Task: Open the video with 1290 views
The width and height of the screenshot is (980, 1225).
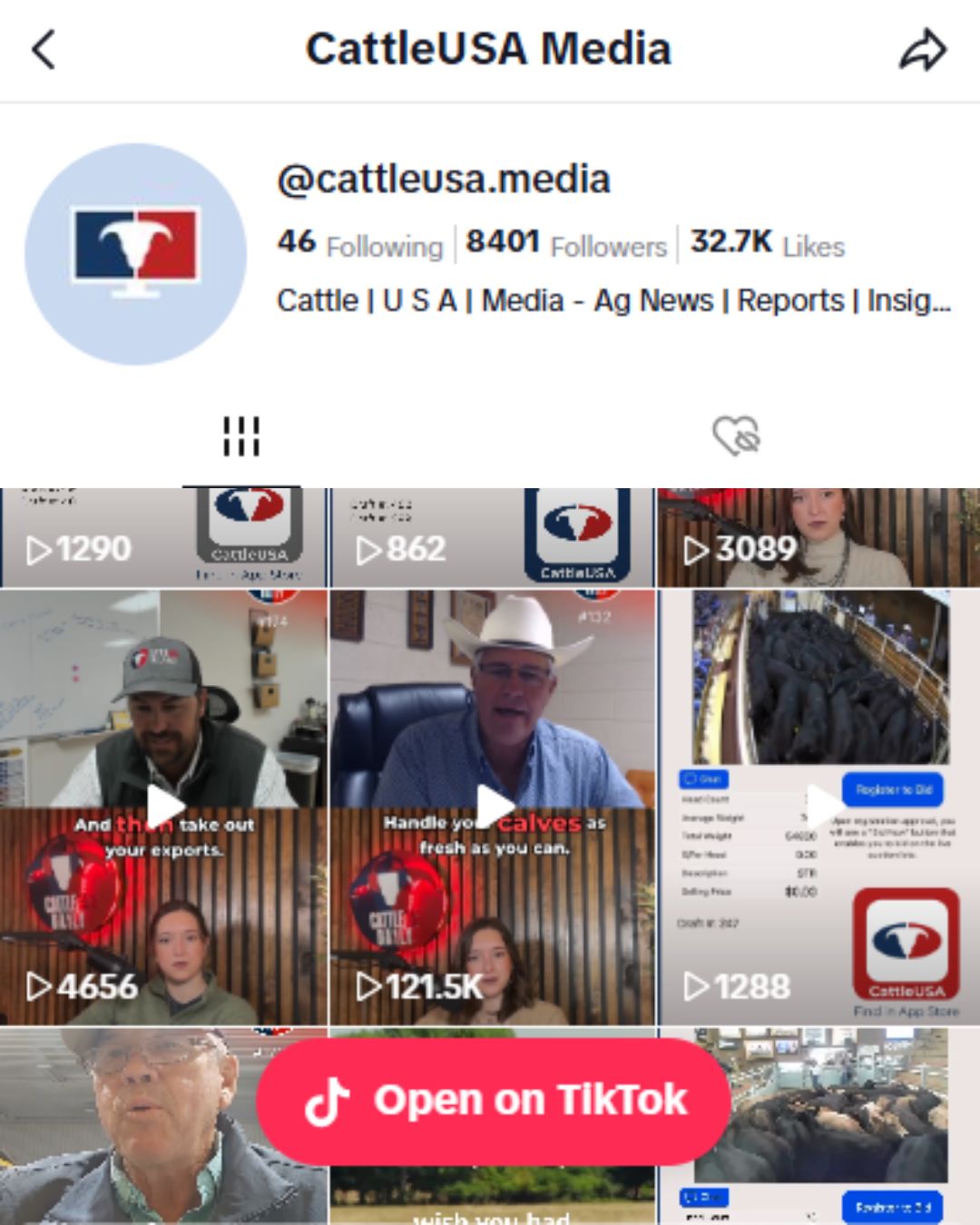Action: 163,539
